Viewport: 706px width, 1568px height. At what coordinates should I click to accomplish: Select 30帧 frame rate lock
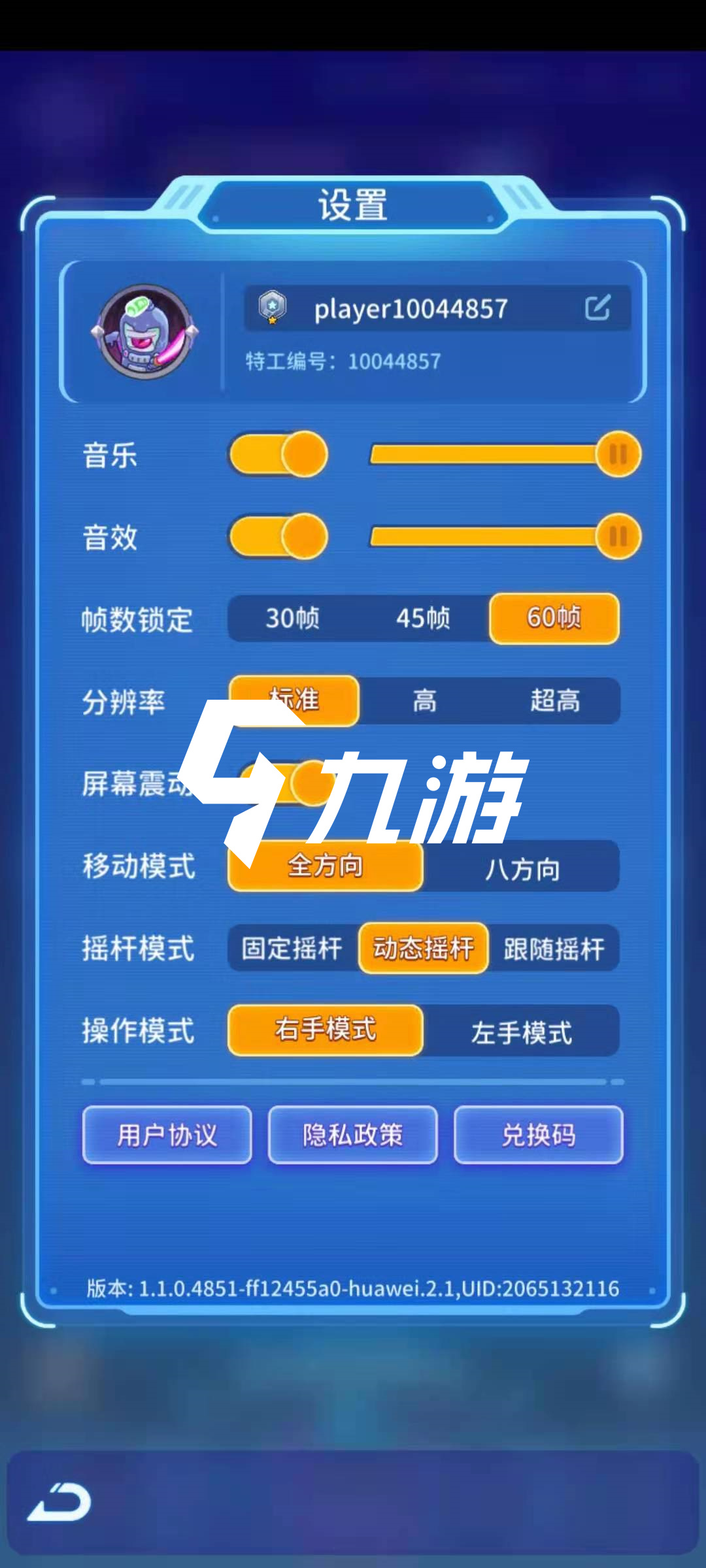292,618
